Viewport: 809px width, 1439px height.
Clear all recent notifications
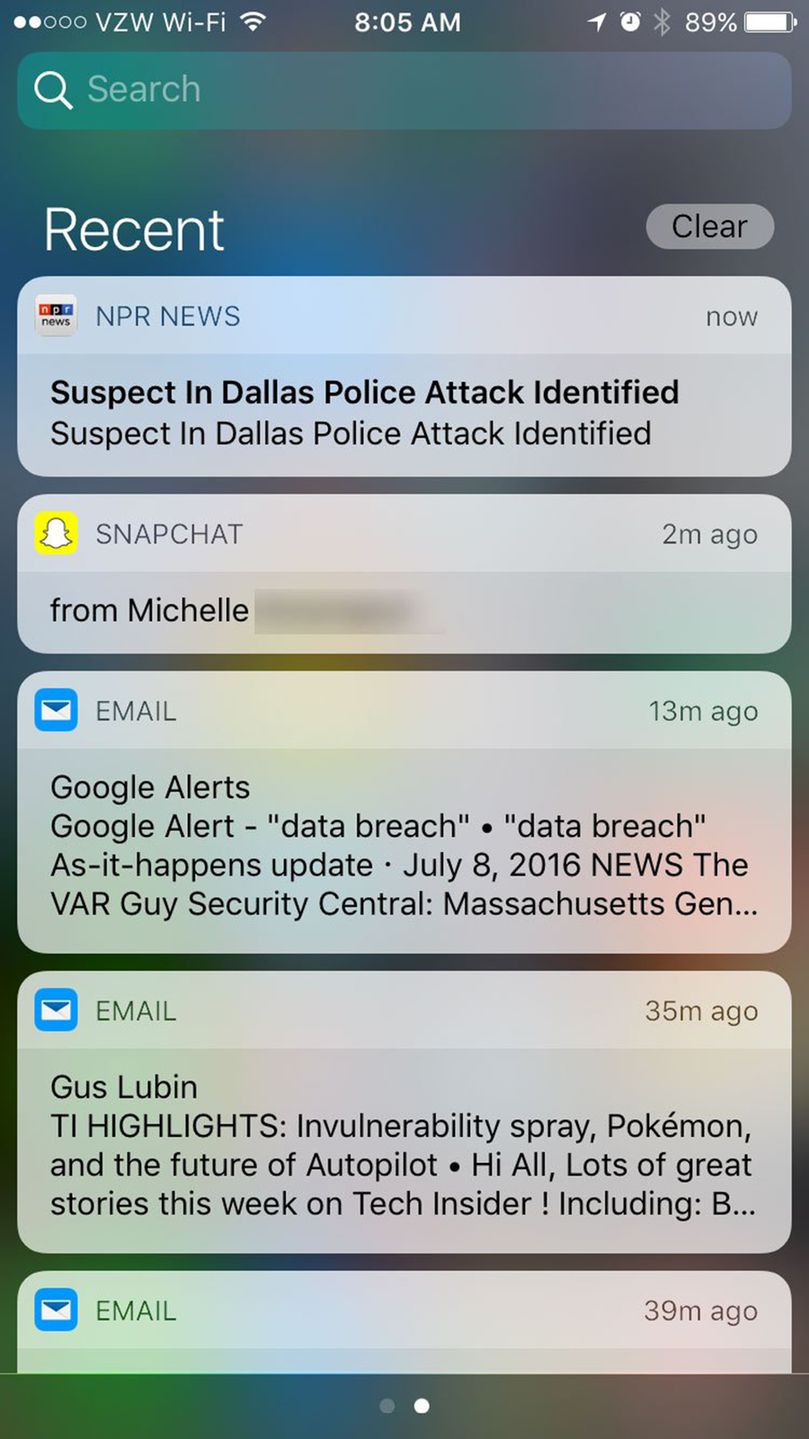[709, 226]
